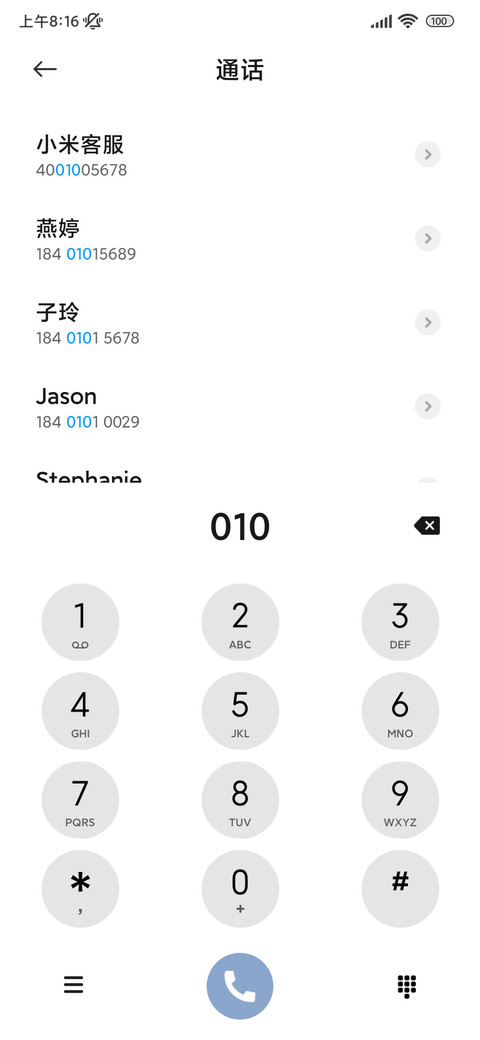480x1040 pixels.
Task: Enter digit 9 WXYZ
Action: coord(400,800)
